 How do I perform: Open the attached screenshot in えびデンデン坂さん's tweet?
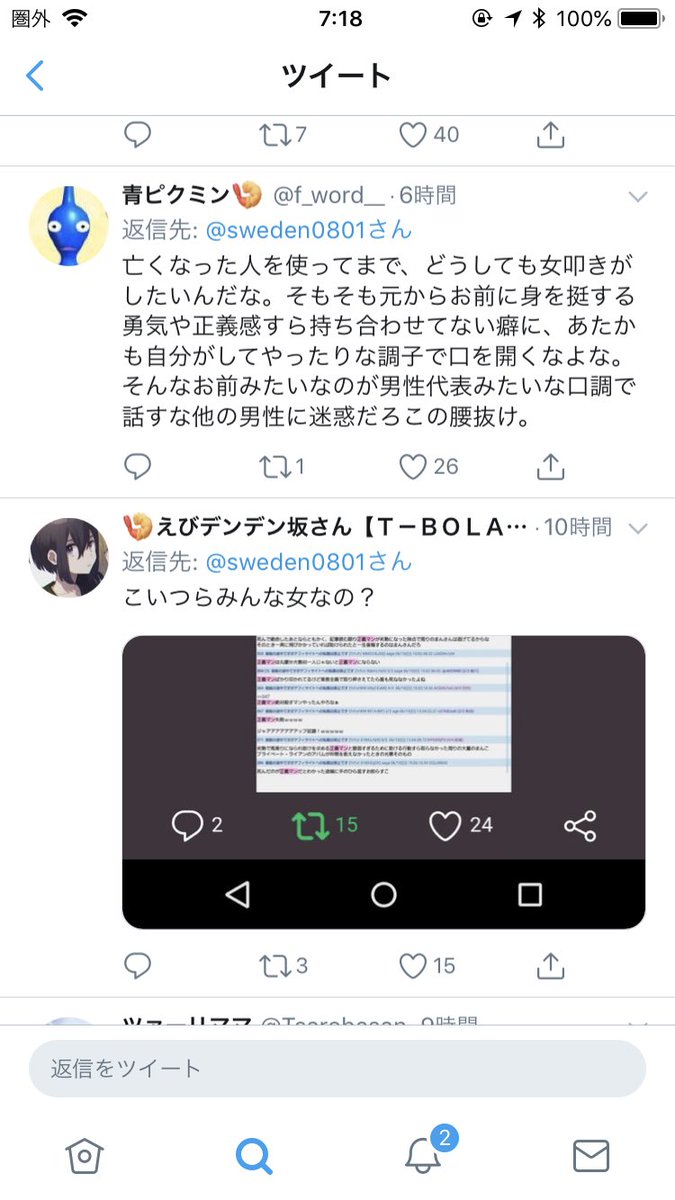[384, 782]
